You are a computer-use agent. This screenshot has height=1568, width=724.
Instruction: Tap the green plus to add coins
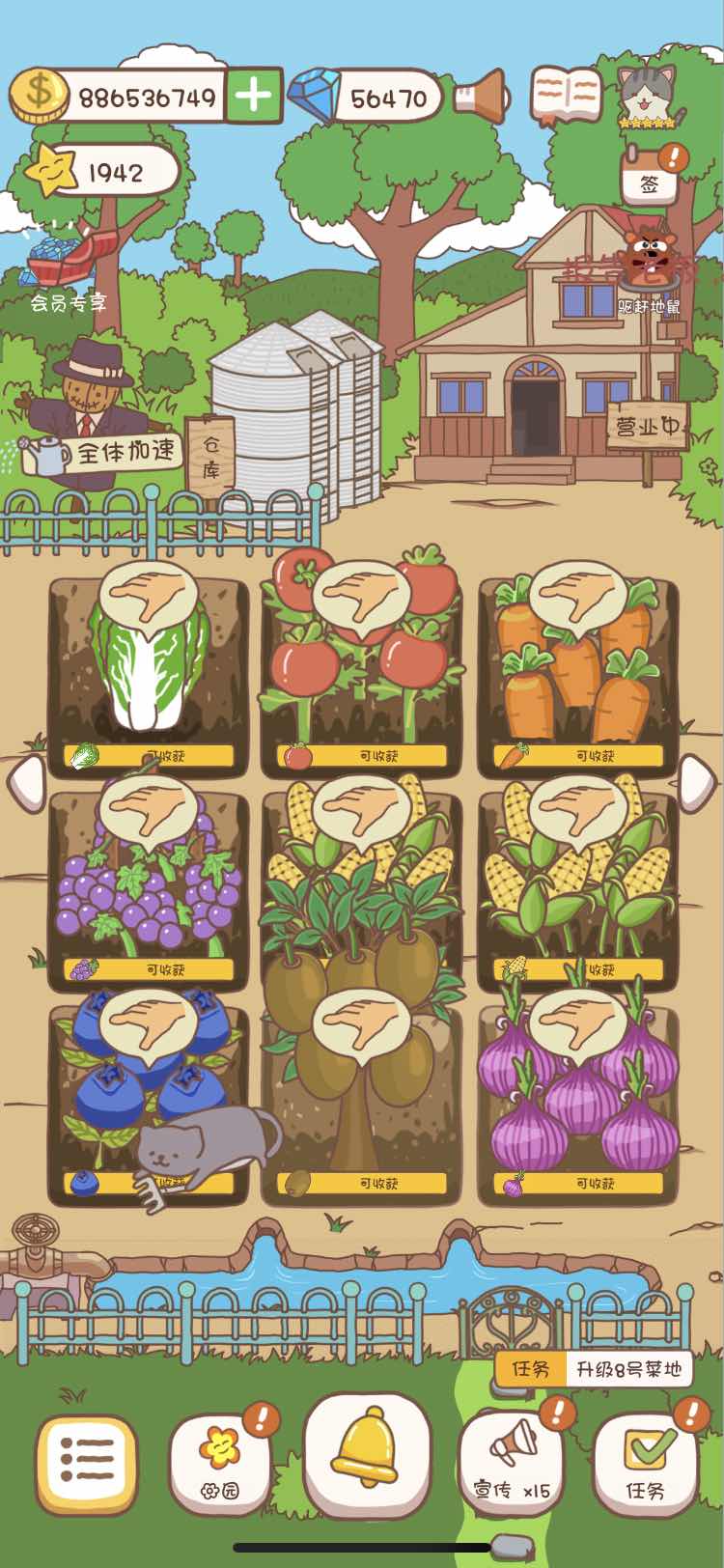(254, 96)
